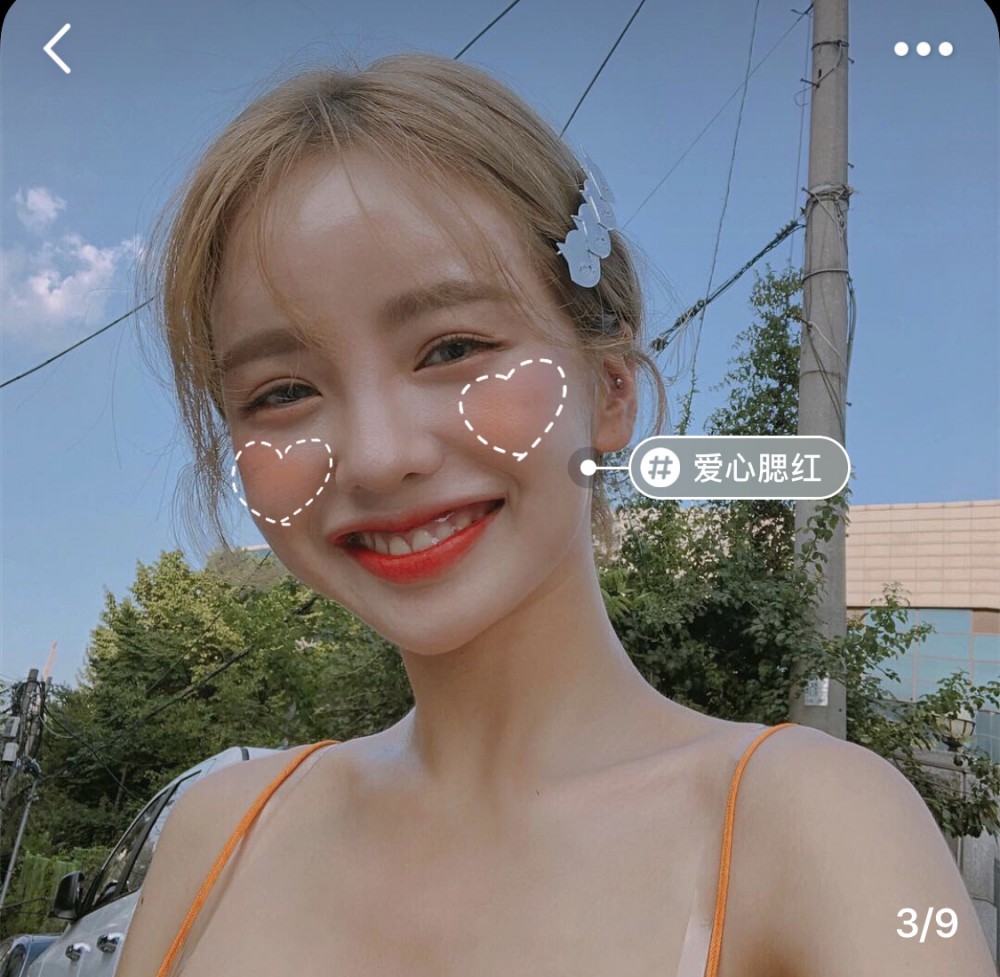1000x977 pixels.
Task: Open the three-dot overflow menu
Action: (x=923, y=49)
